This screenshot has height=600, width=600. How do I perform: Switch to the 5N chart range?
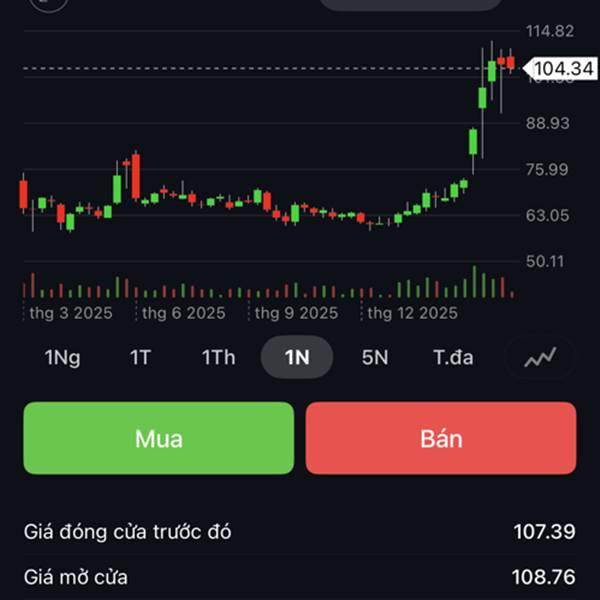point(375,357)
